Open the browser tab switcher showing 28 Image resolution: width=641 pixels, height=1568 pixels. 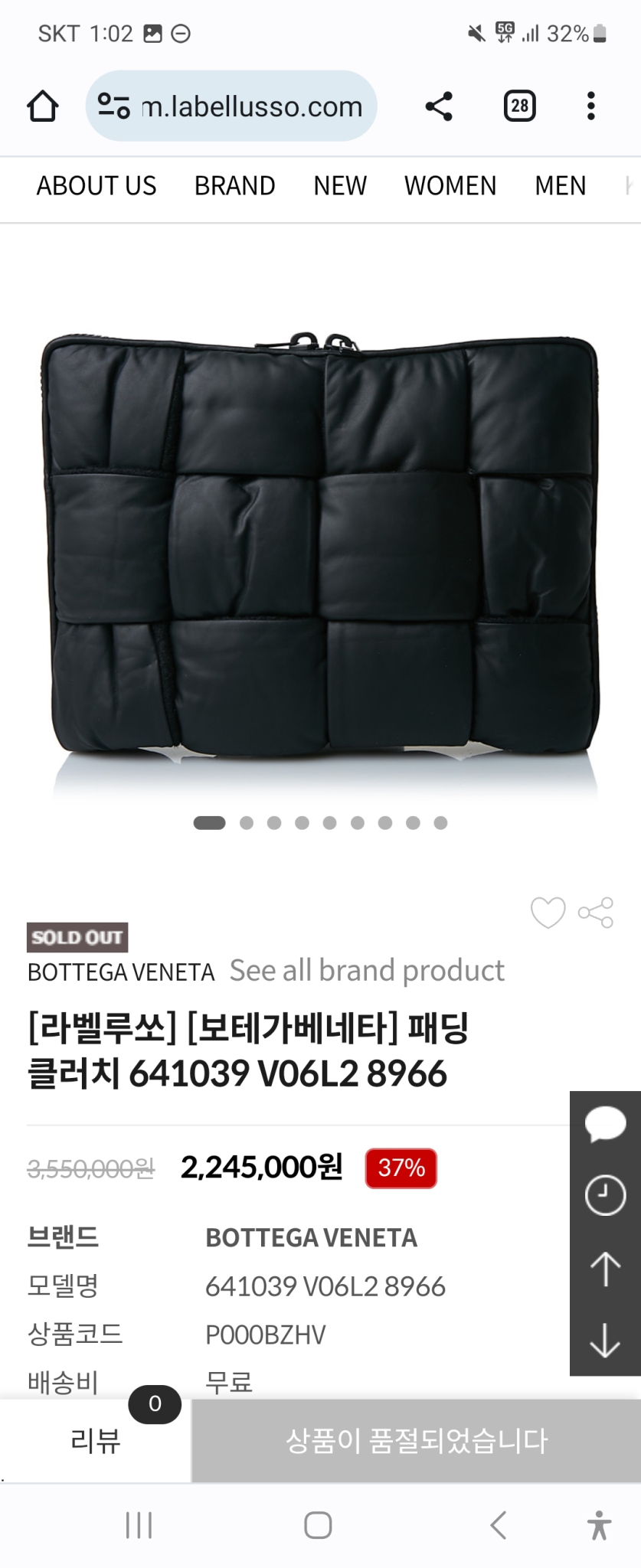tap(518, 106)
